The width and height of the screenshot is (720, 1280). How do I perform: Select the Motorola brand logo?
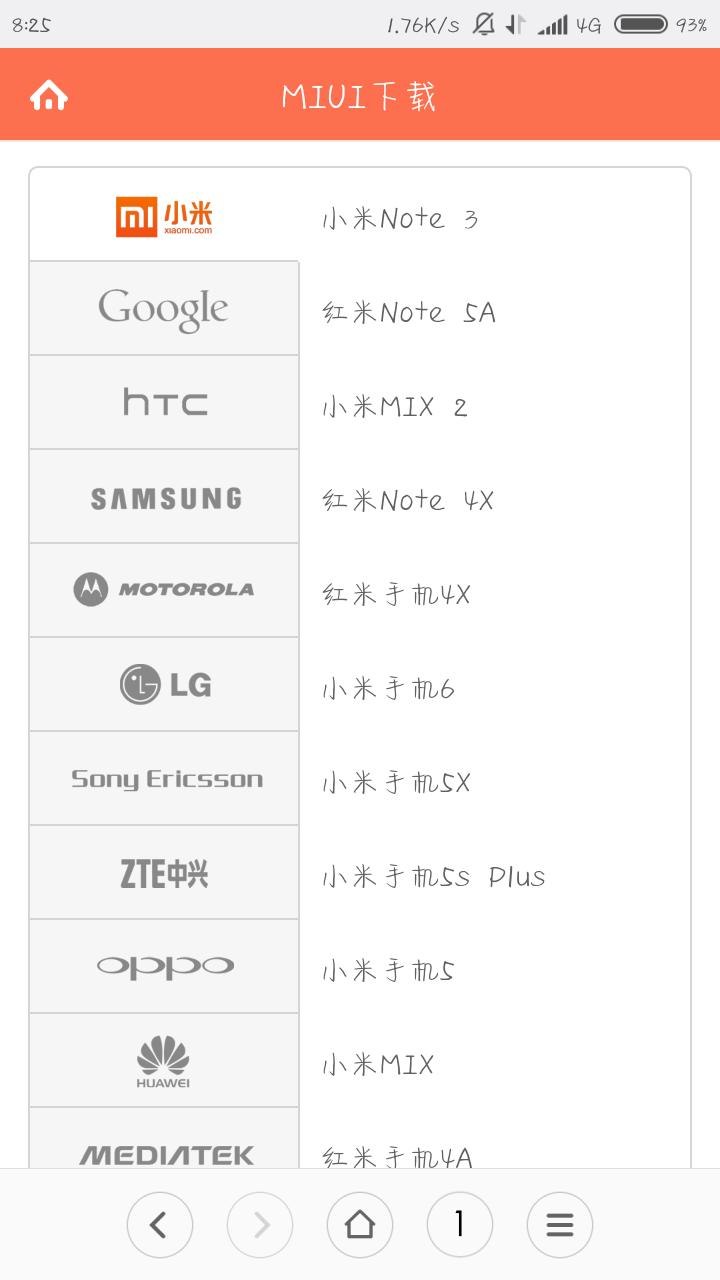coord(163,590)
